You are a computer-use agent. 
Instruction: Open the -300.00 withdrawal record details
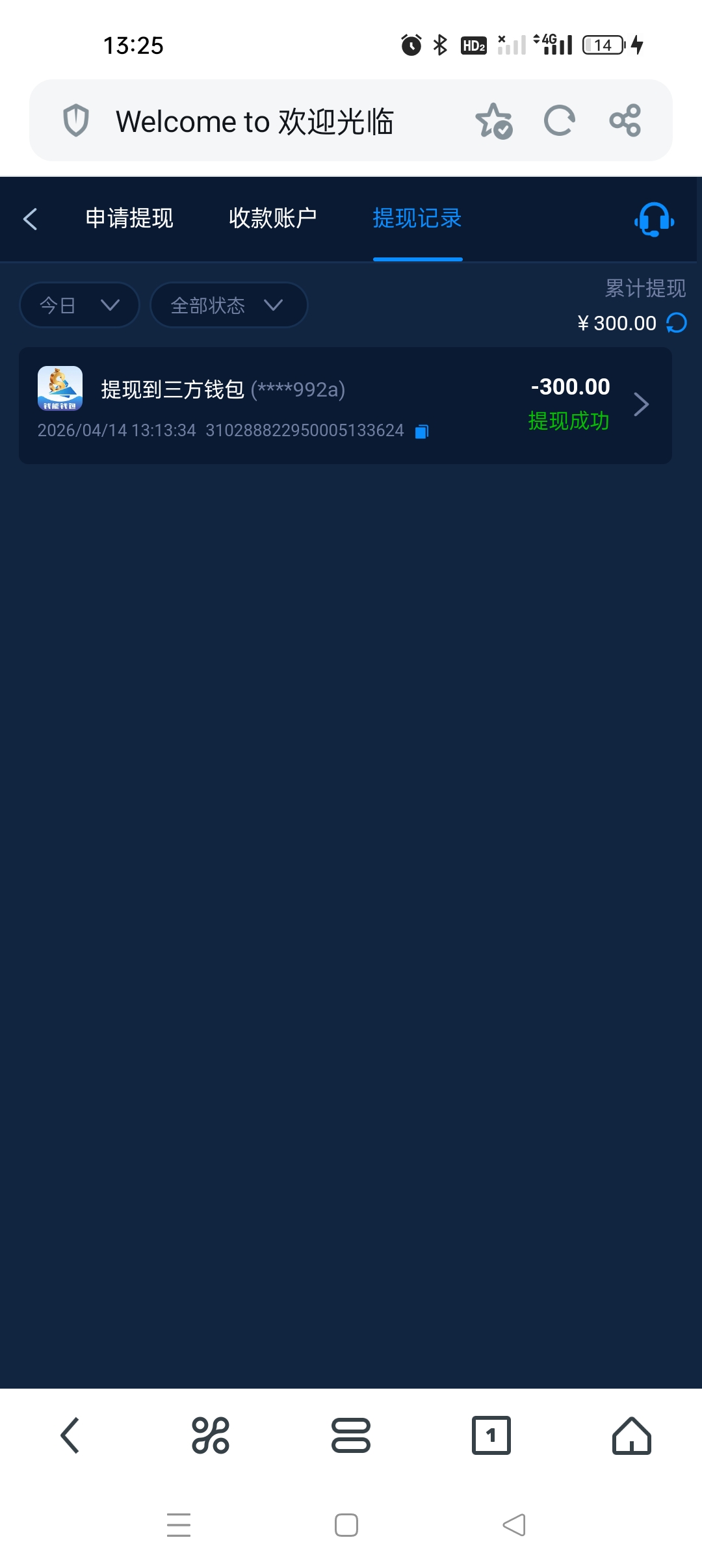[x=641, y=404]
